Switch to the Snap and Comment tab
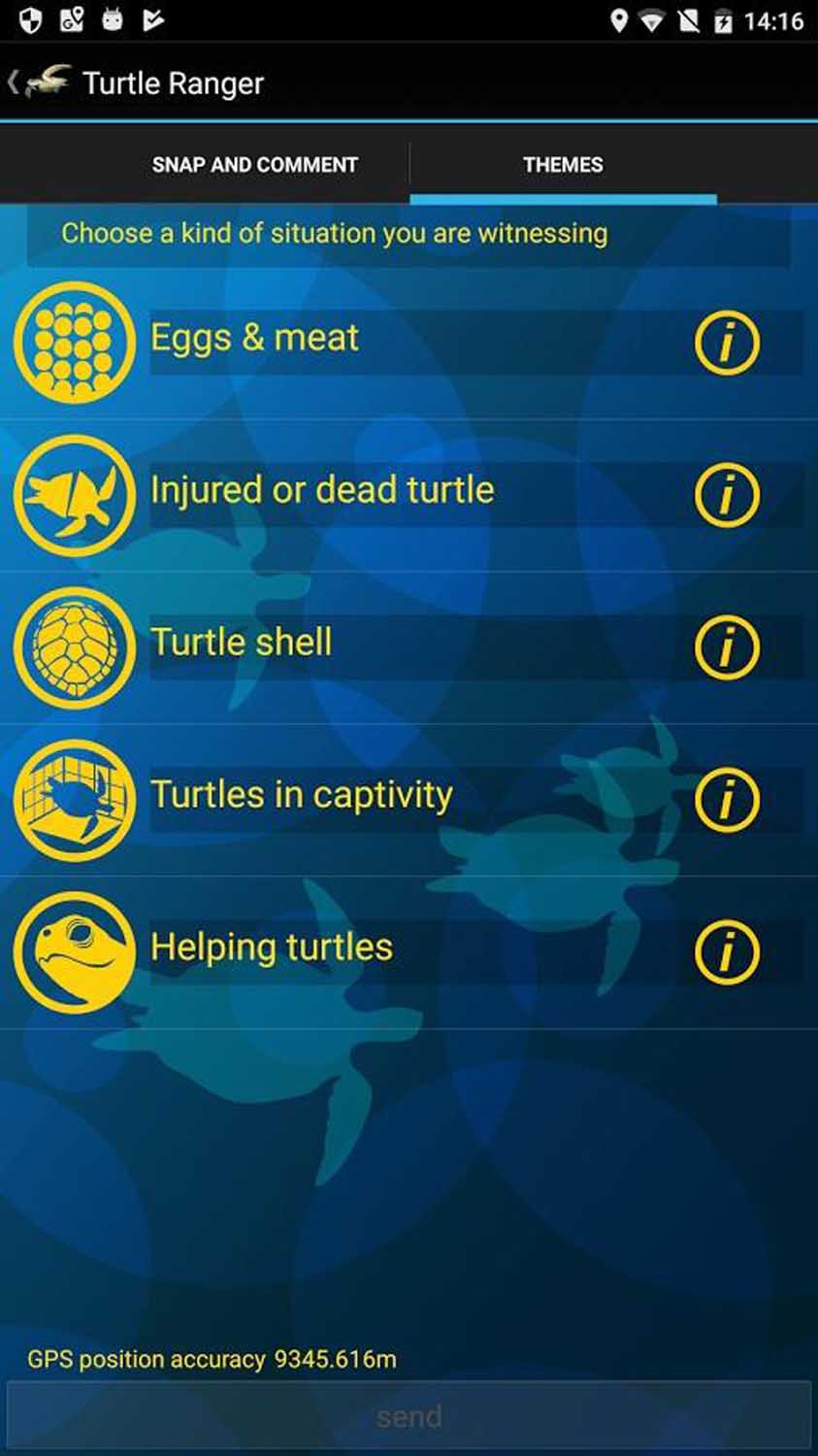 pos(254,165)
